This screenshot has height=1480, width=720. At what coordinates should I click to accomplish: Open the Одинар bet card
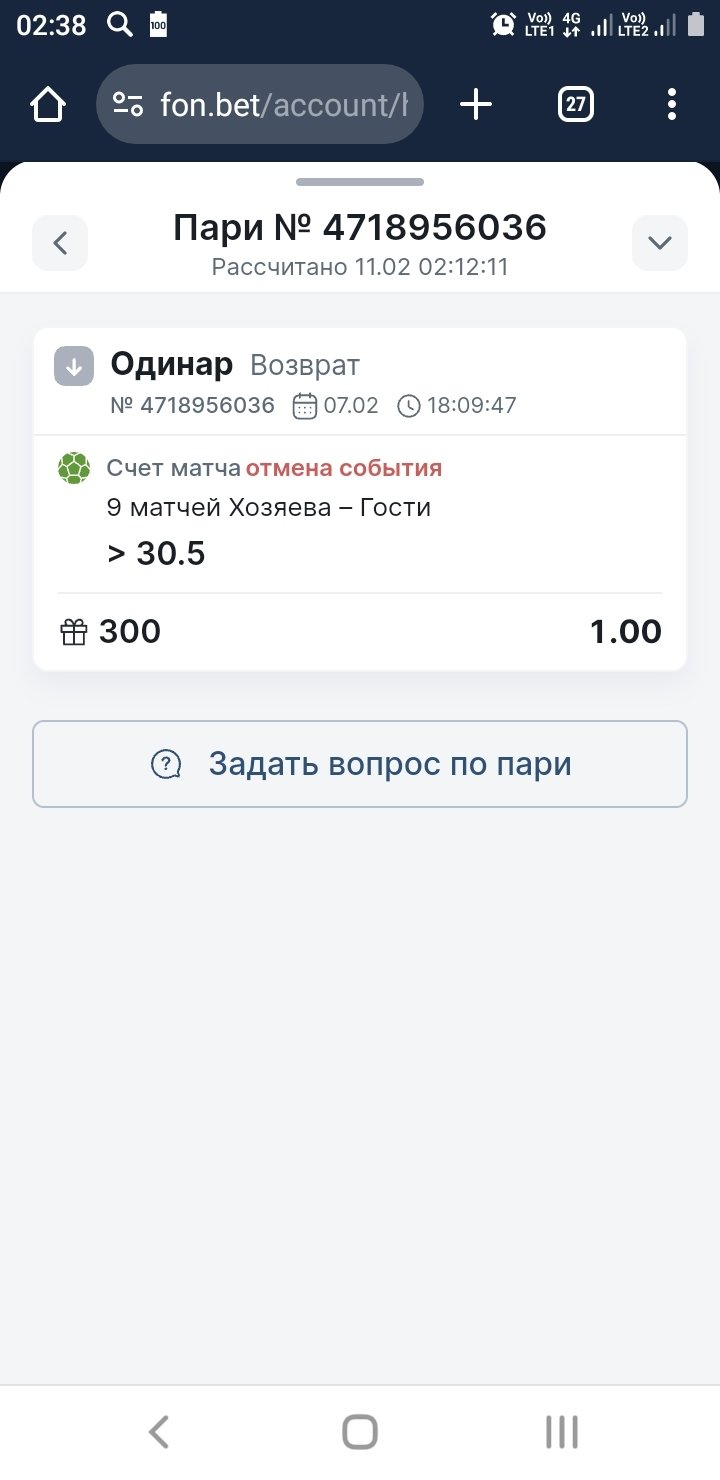click(x=360, y=500)
